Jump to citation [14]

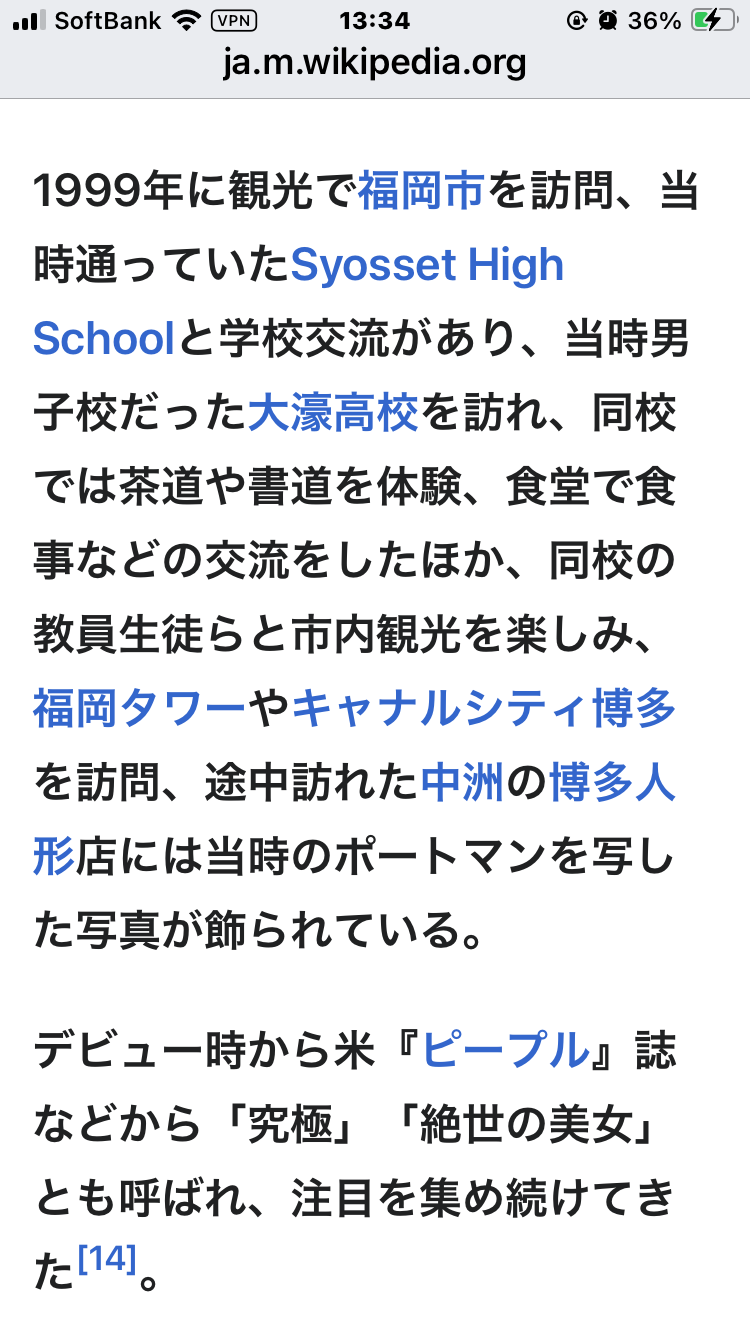tap(106, 1259)
